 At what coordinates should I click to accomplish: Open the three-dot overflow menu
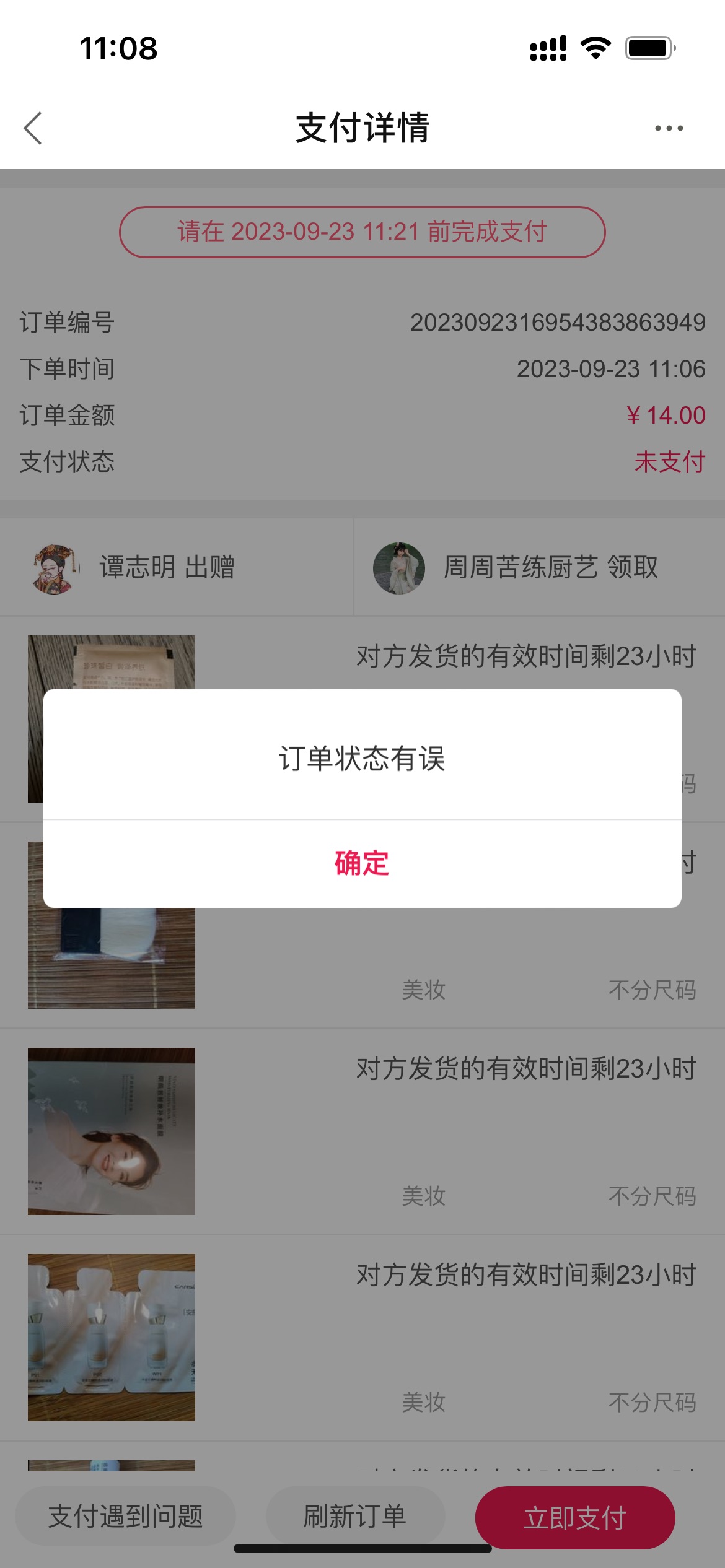click(669, 128)
